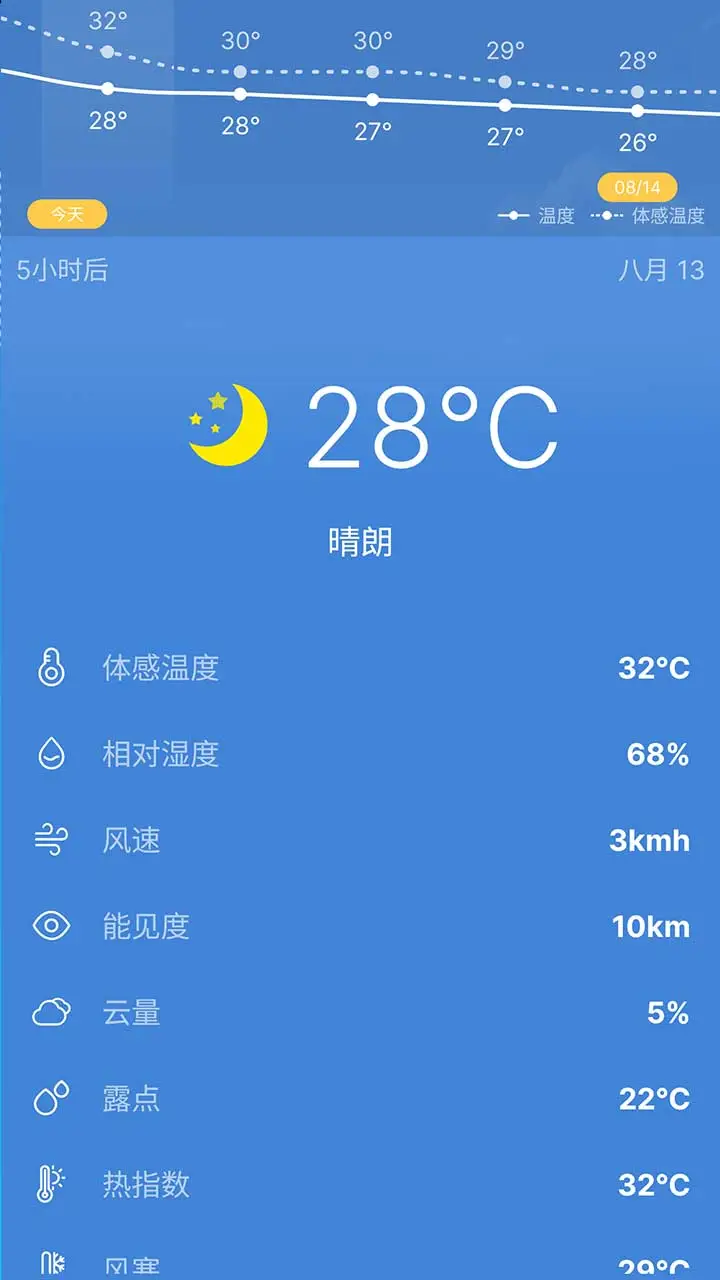The width and height of the screenshot is (720, 1280).
Task: Tap the thermometer icon for 体感温度
Action: point(51,668)
